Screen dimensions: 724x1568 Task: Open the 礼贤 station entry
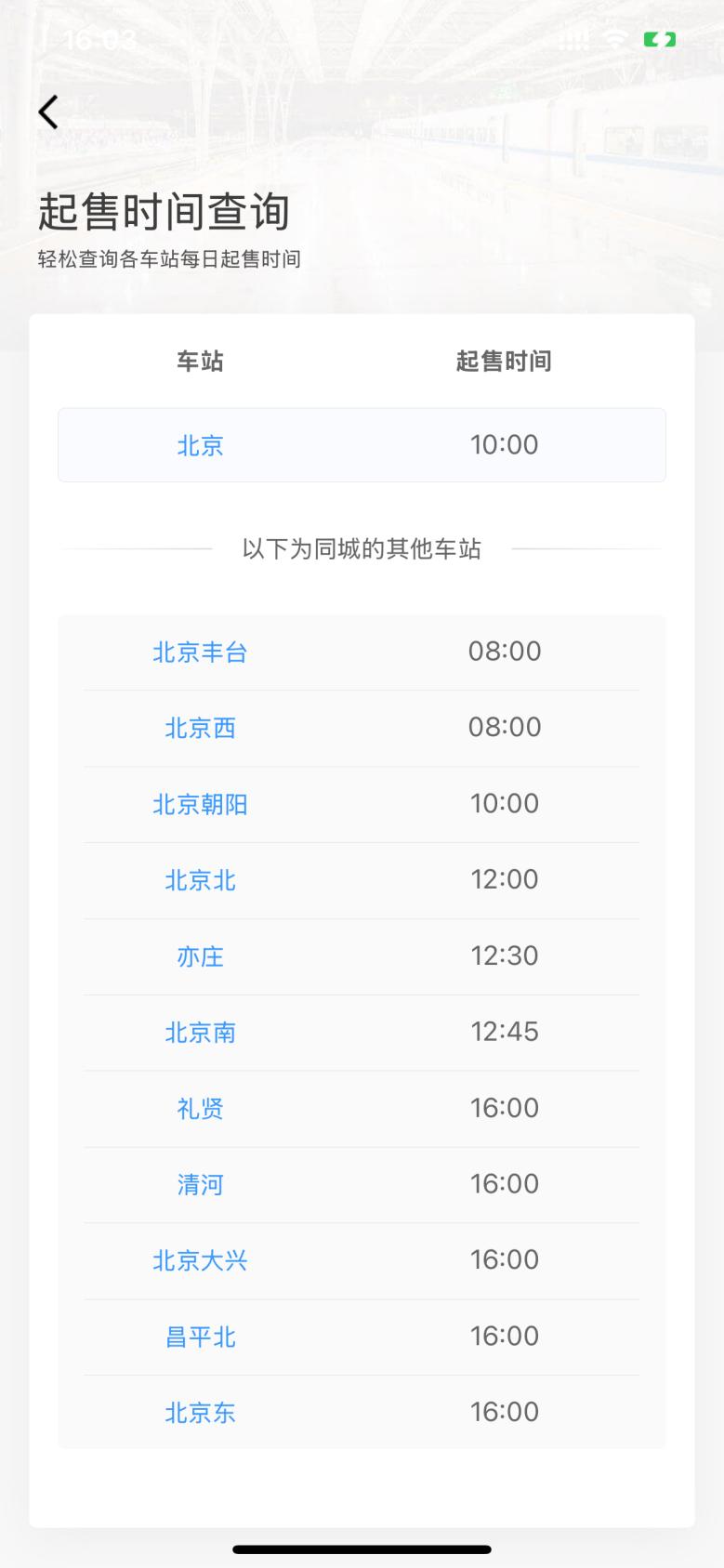tap(201, 1109)
